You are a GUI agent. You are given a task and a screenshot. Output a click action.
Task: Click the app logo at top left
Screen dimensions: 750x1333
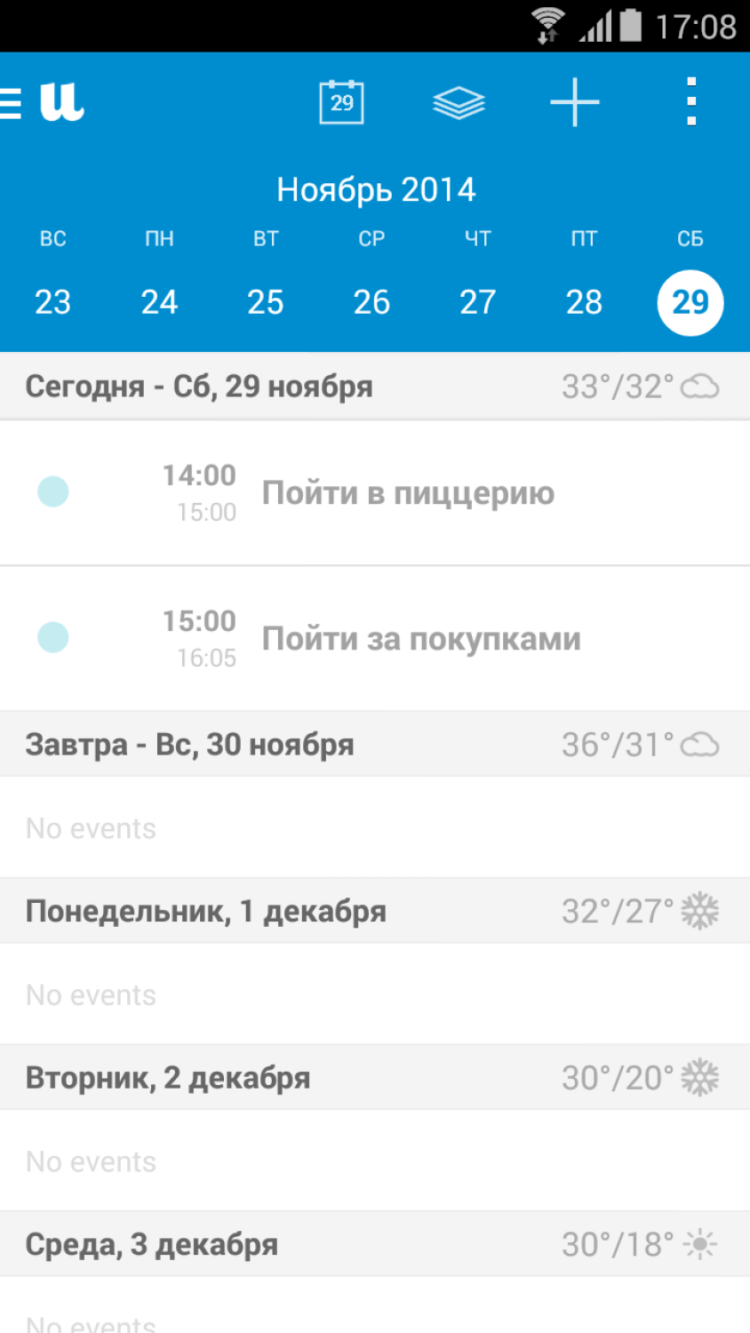coord(60,100)
